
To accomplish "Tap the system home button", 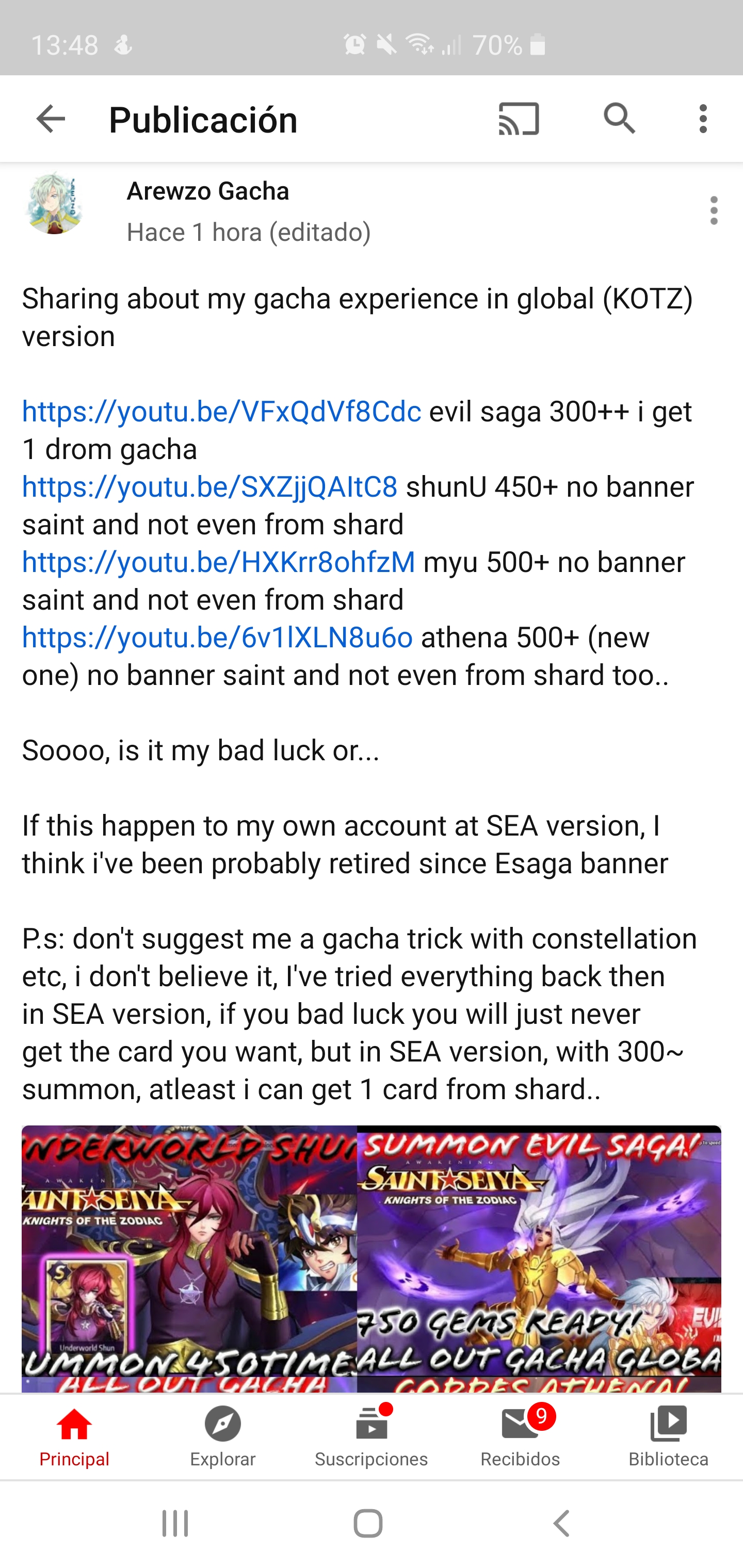I will [x=368, y=1524].
